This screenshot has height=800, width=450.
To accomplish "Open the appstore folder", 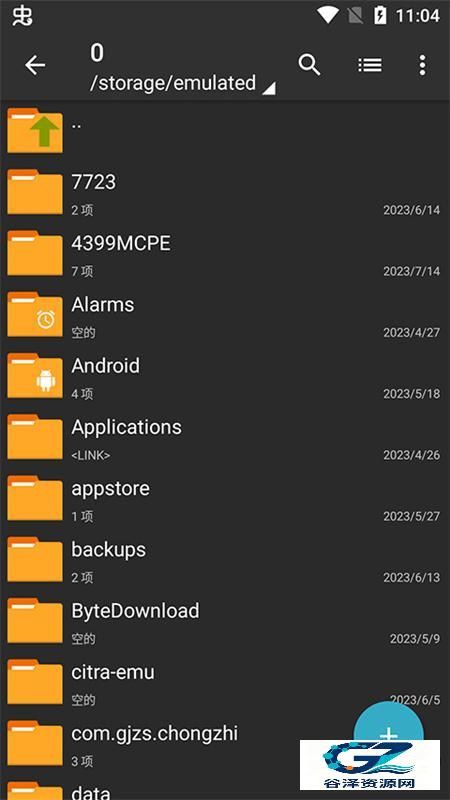I will point(225,498).
